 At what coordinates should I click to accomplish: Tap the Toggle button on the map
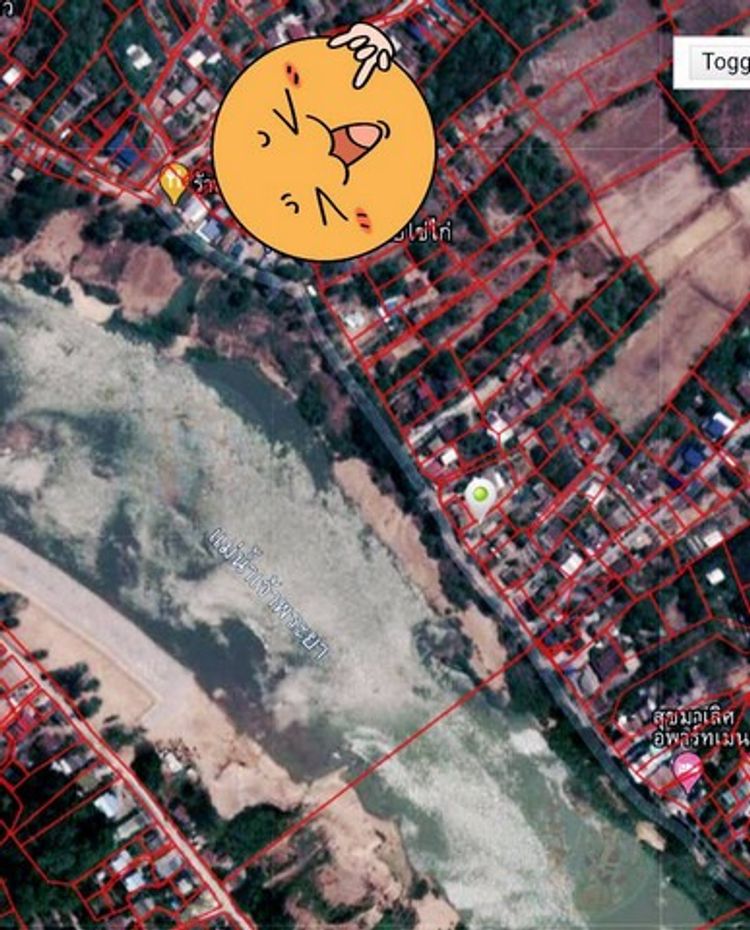pyautogui.click(x=720, y=62)
